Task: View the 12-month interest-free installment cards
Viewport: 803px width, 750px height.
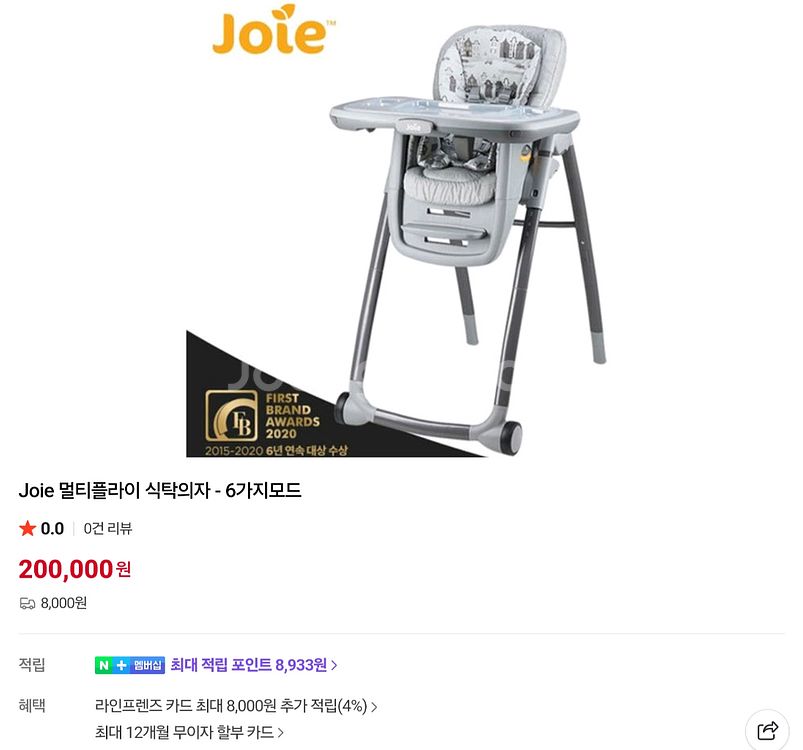Action: (189, 732)
